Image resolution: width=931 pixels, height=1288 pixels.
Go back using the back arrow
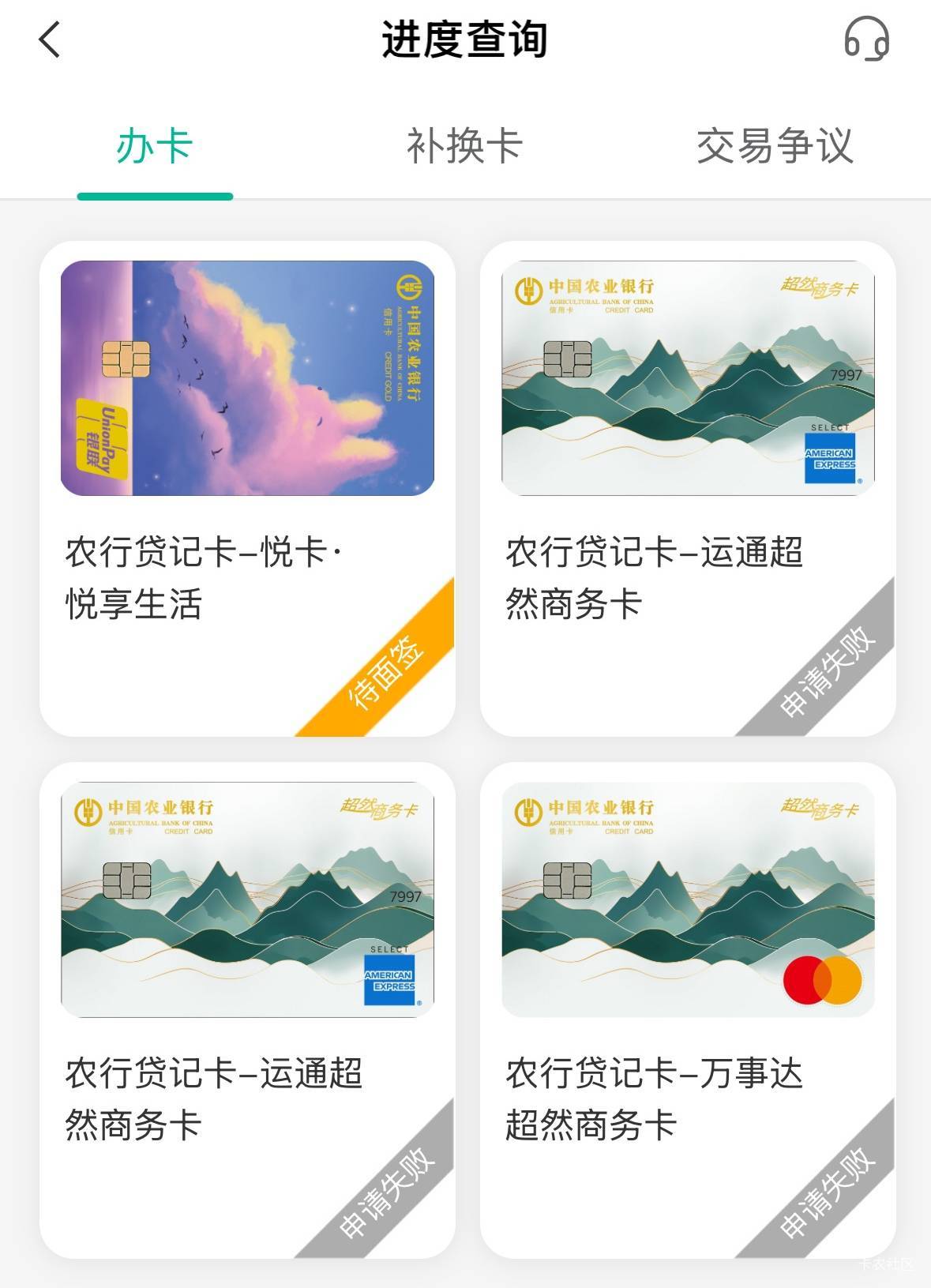[50, 39]
